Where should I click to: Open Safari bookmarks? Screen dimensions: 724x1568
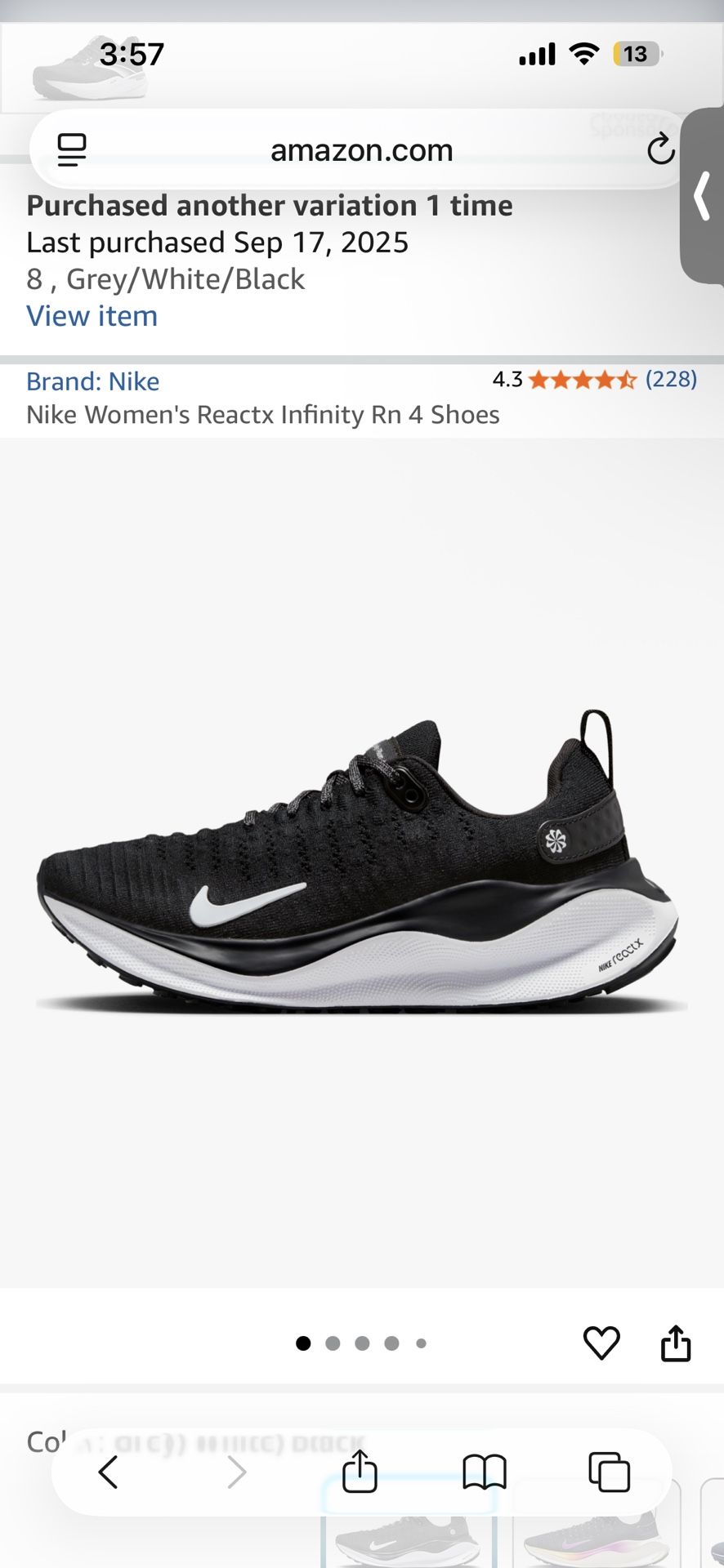pyautogui.click(x=485, y=1472)
